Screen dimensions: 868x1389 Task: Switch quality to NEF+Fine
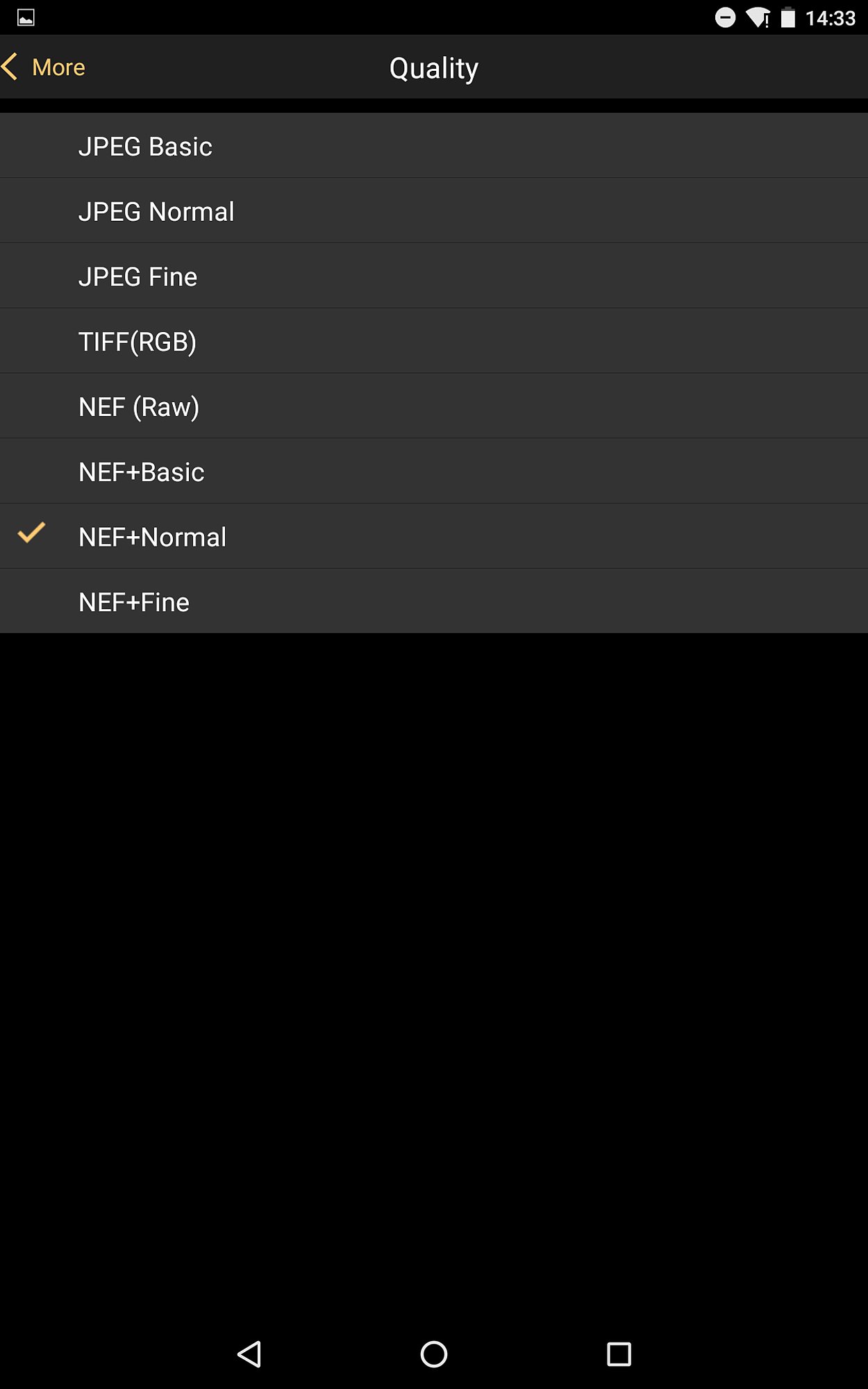pos(434,601)
